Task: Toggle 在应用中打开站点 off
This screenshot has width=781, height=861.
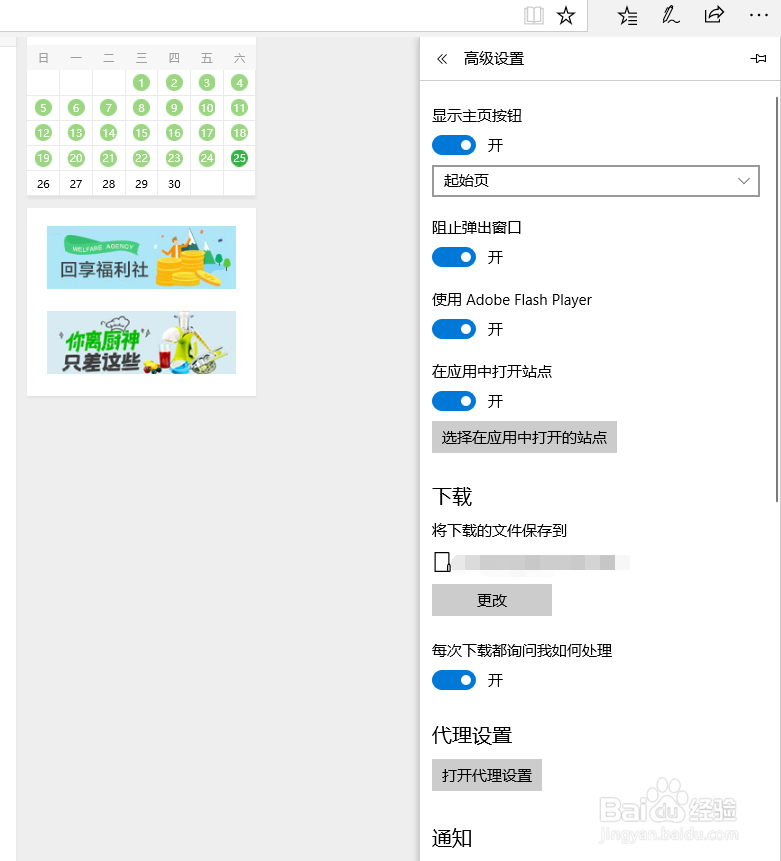Action: [x=454, y=401]
